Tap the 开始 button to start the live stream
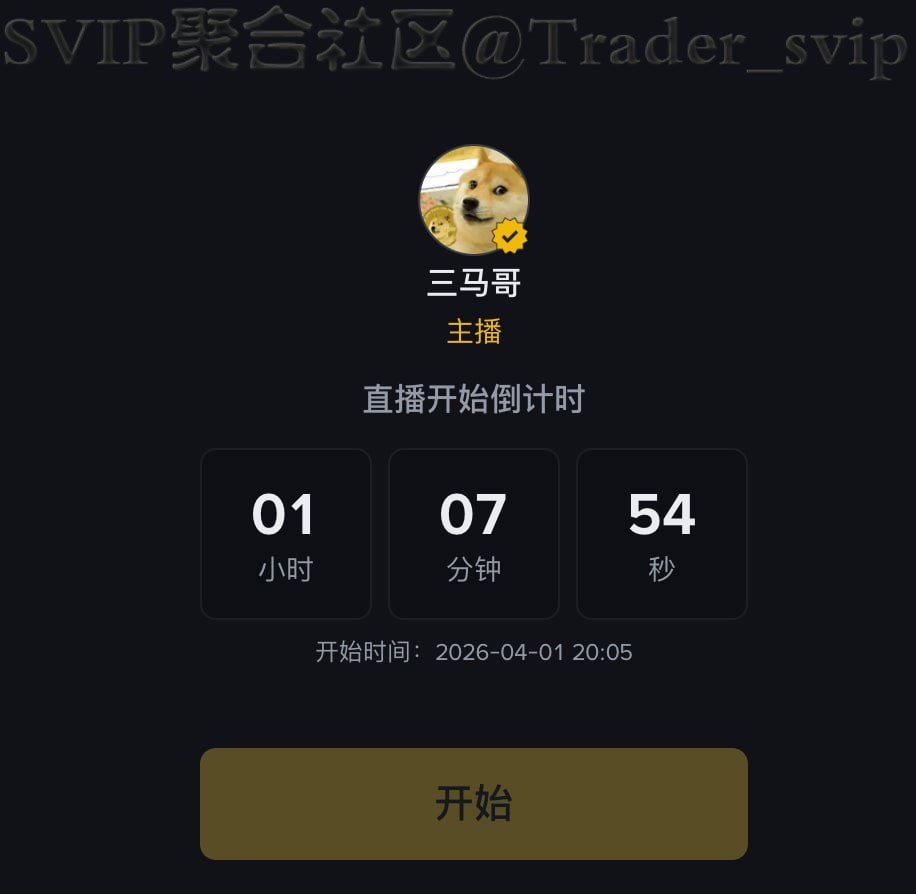The width and height of the screenshot is (916, 894). click(x=473, y=803)
